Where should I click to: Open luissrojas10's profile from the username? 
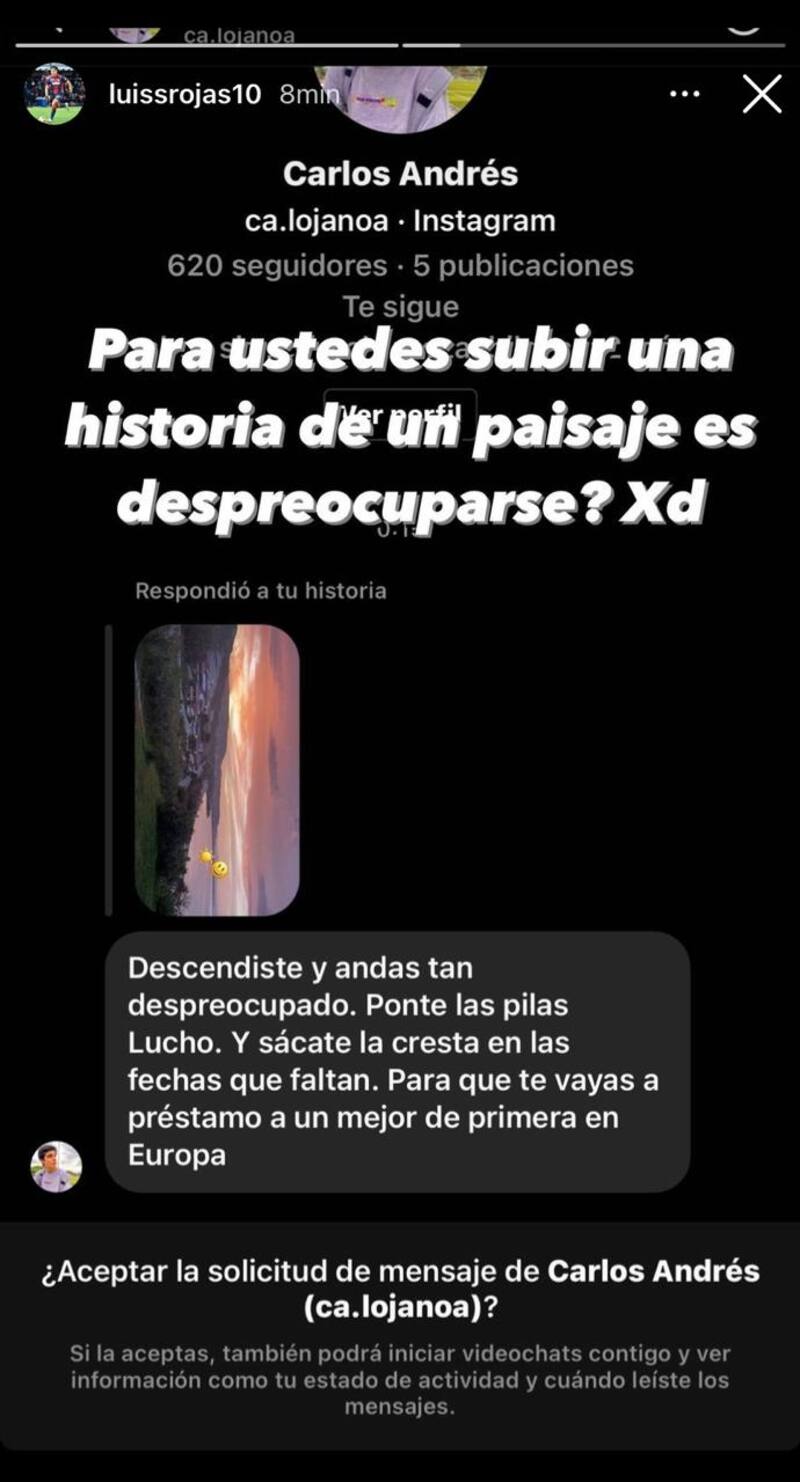184,95
